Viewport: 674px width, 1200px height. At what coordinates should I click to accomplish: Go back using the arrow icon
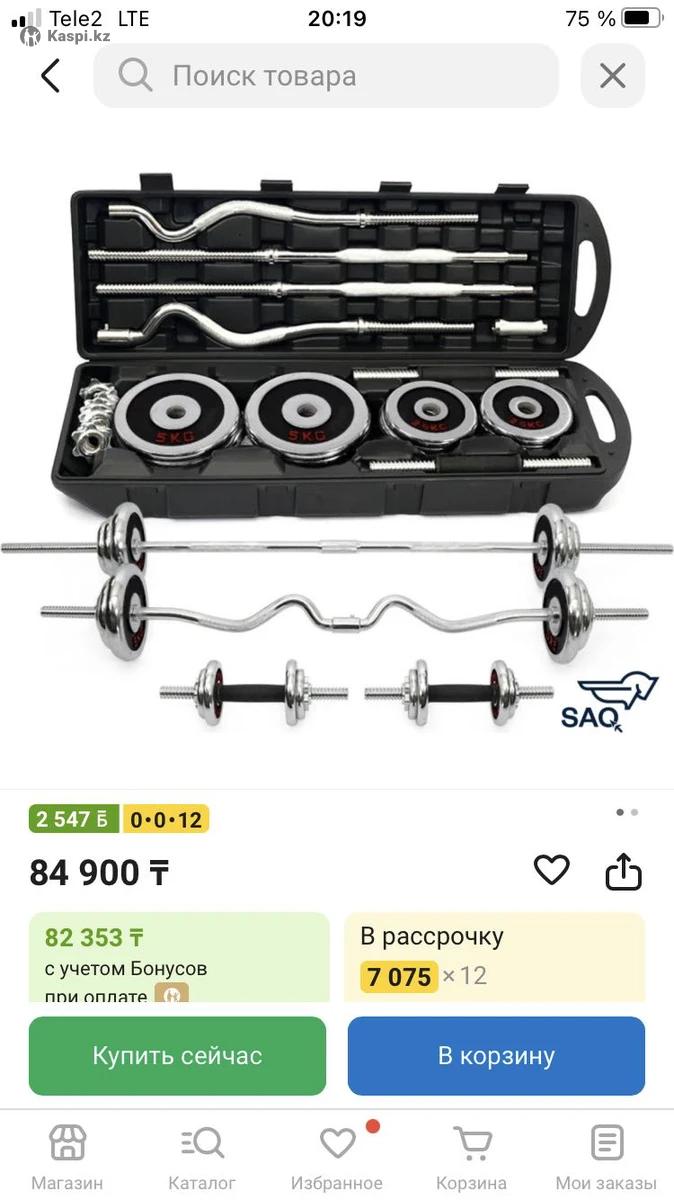tap(50, 76)
